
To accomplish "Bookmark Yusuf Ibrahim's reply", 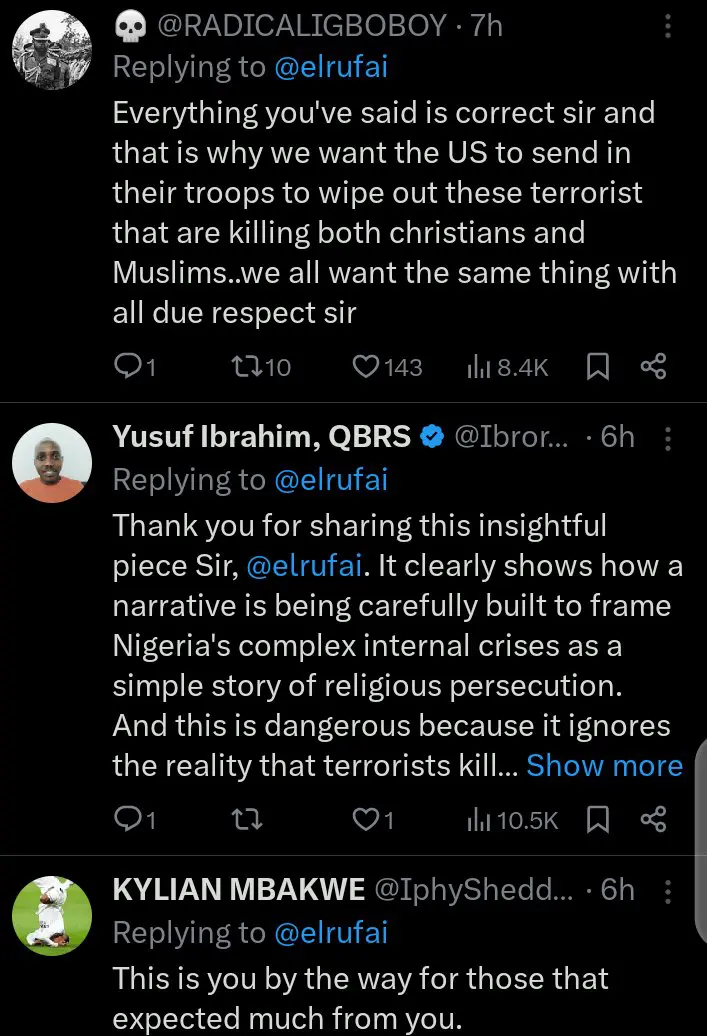I will click(597, 821).
